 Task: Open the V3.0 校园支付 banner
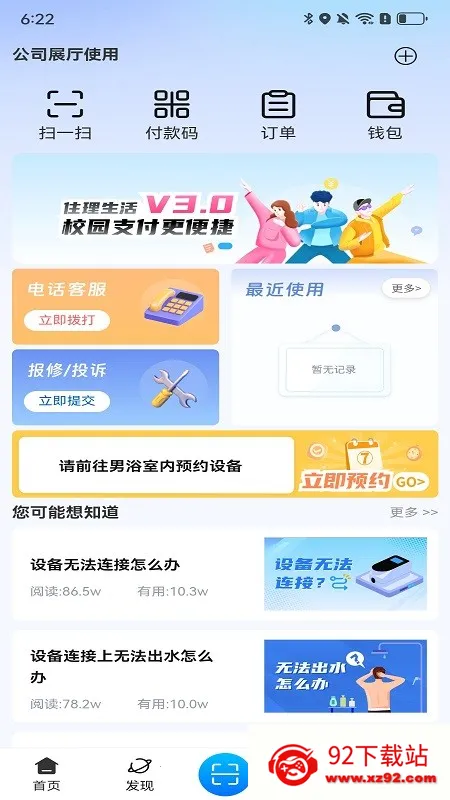225,208
